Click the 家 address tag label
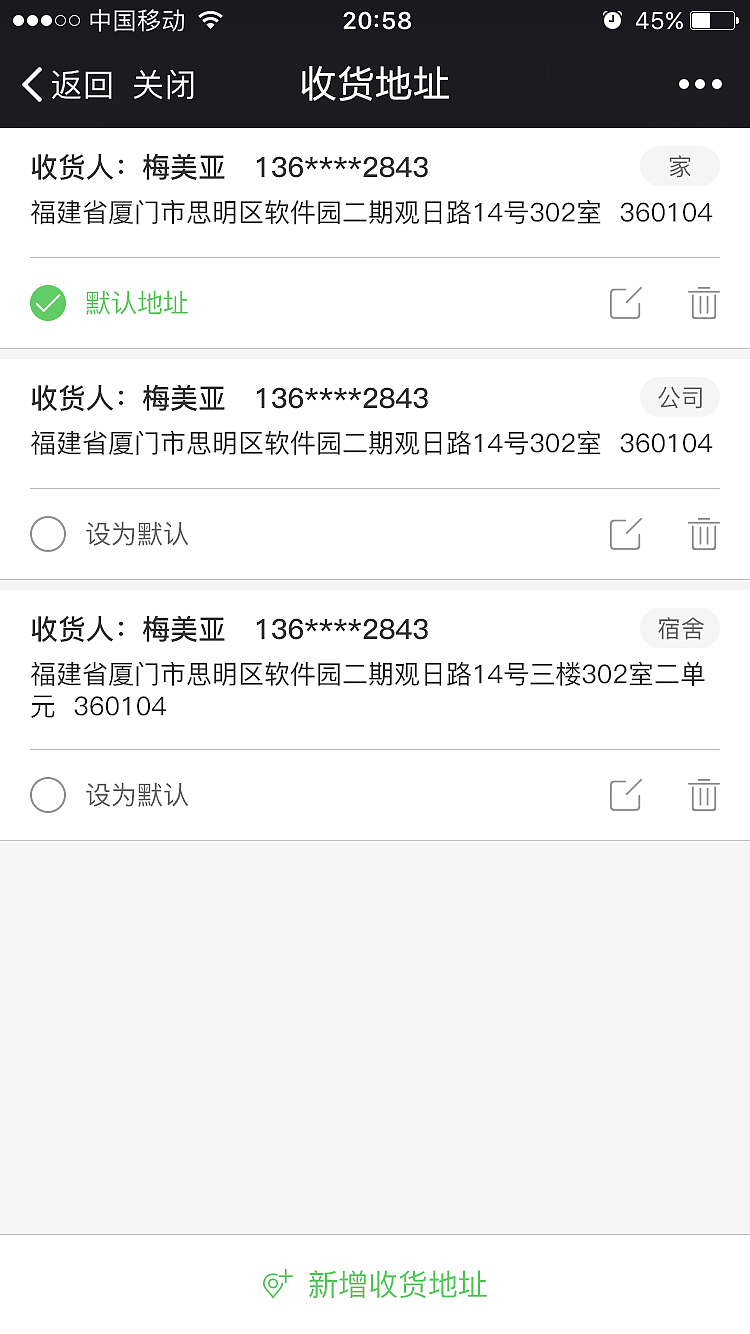 click(679, 166)
